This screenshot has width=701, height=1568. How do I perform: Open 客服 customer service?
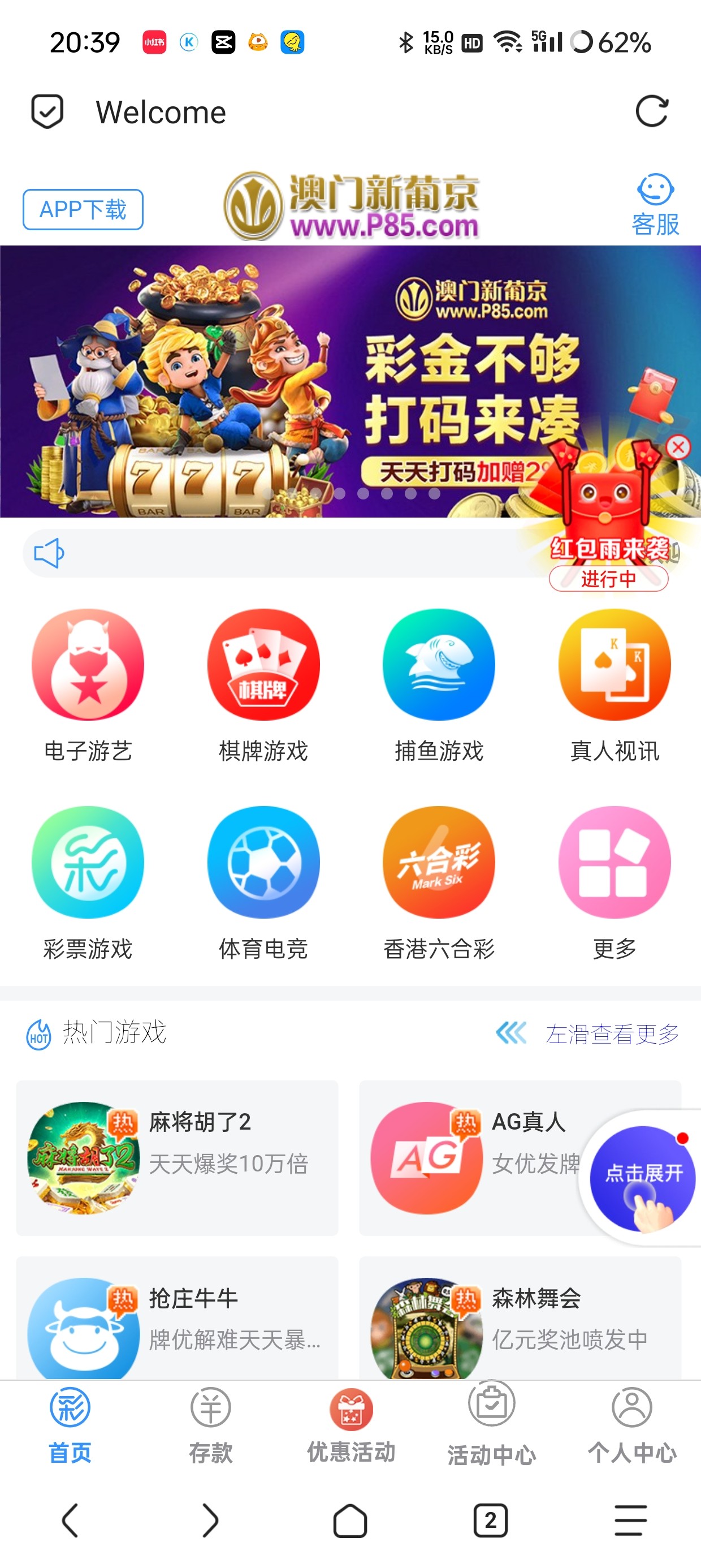655,206
